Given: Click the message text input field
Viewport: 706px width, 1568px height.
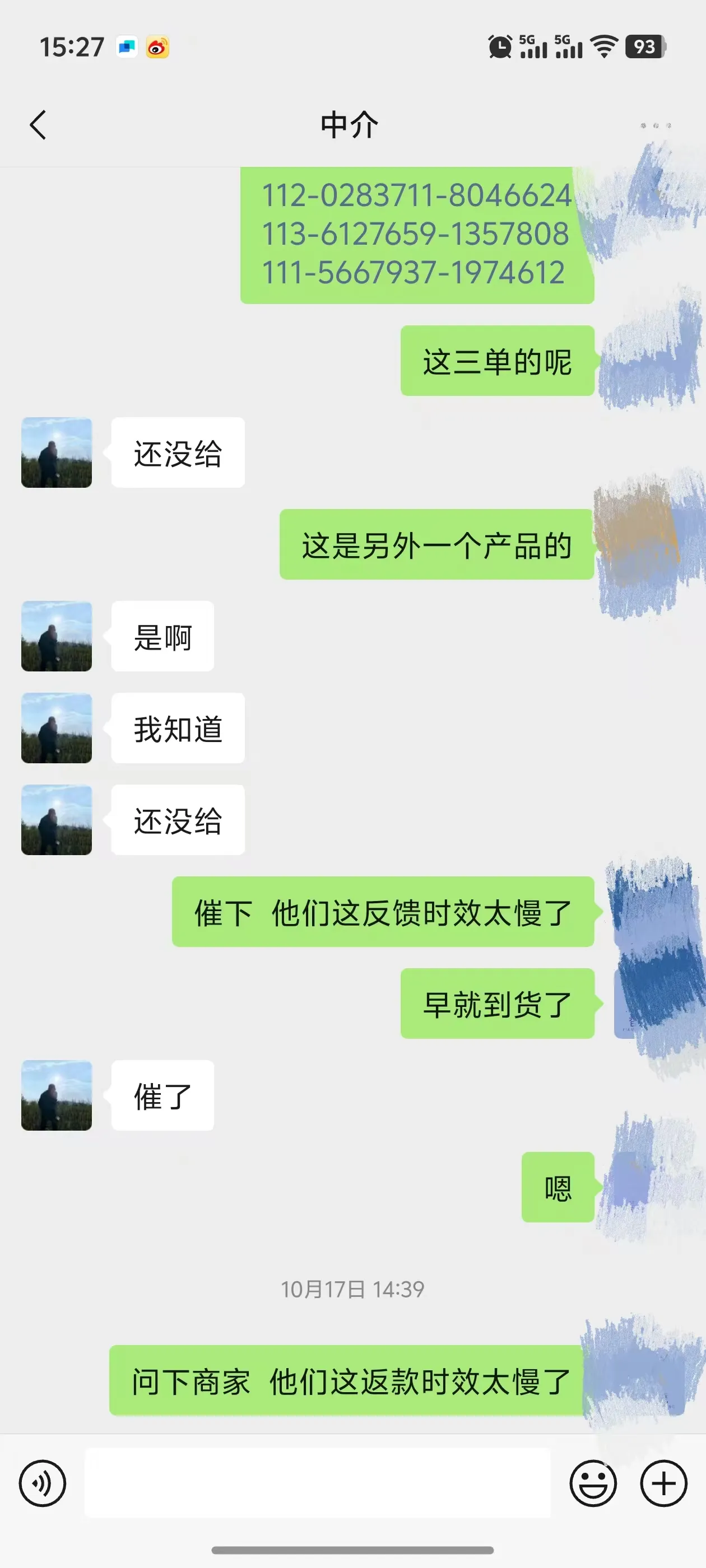Looking at the screenshot, I should pyautogui.click(x=317, y=1483).
